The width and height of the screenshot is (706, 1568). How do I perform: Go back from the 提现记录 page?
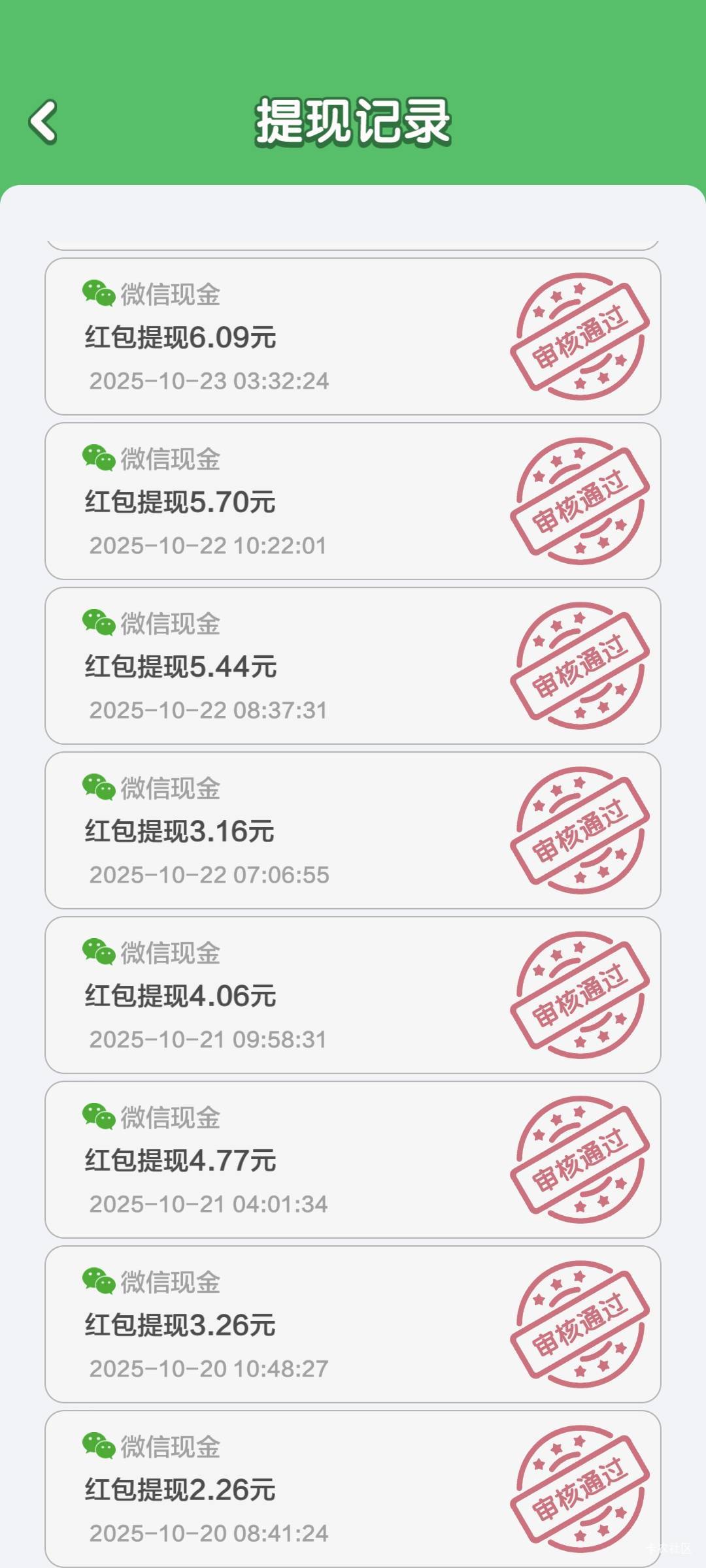click(43, 122)
